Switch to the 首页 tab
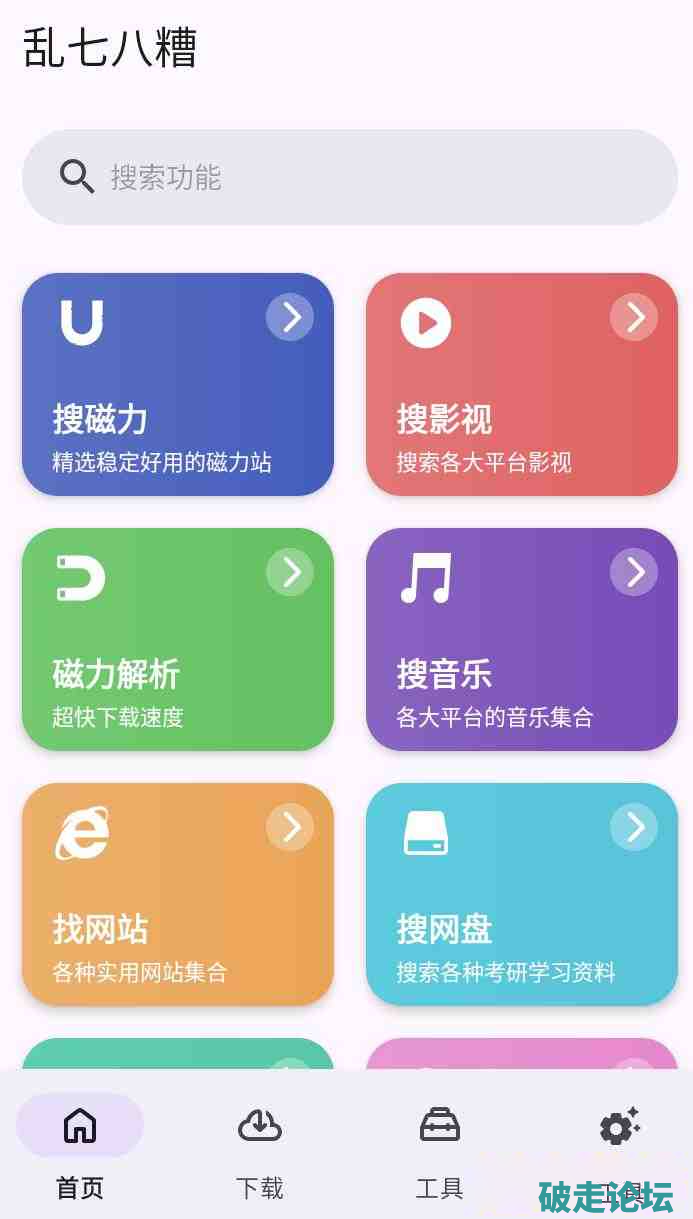 tap(80, 1146)
